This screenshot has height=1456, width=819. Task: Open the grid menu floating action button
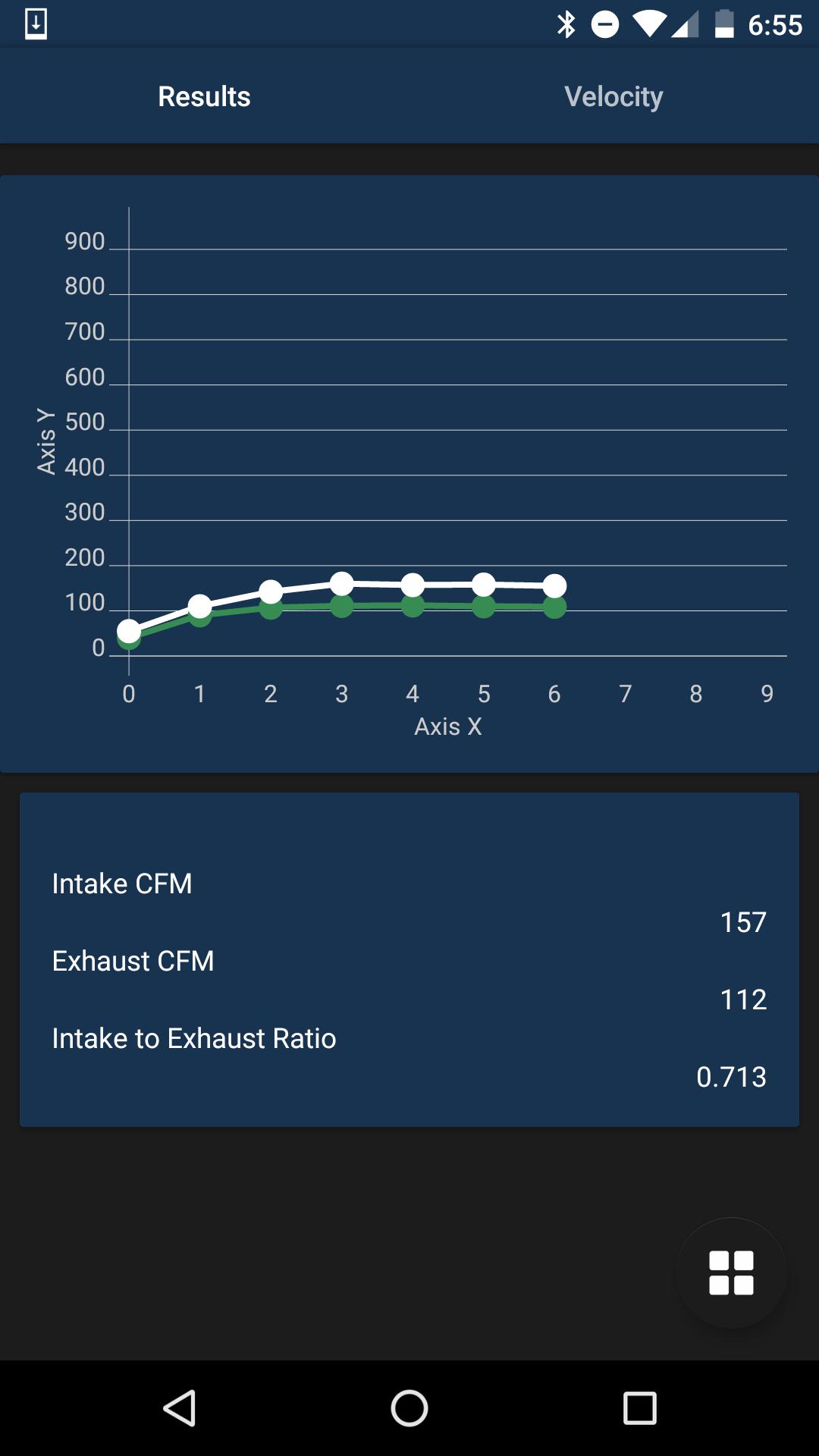point(730,1272)
